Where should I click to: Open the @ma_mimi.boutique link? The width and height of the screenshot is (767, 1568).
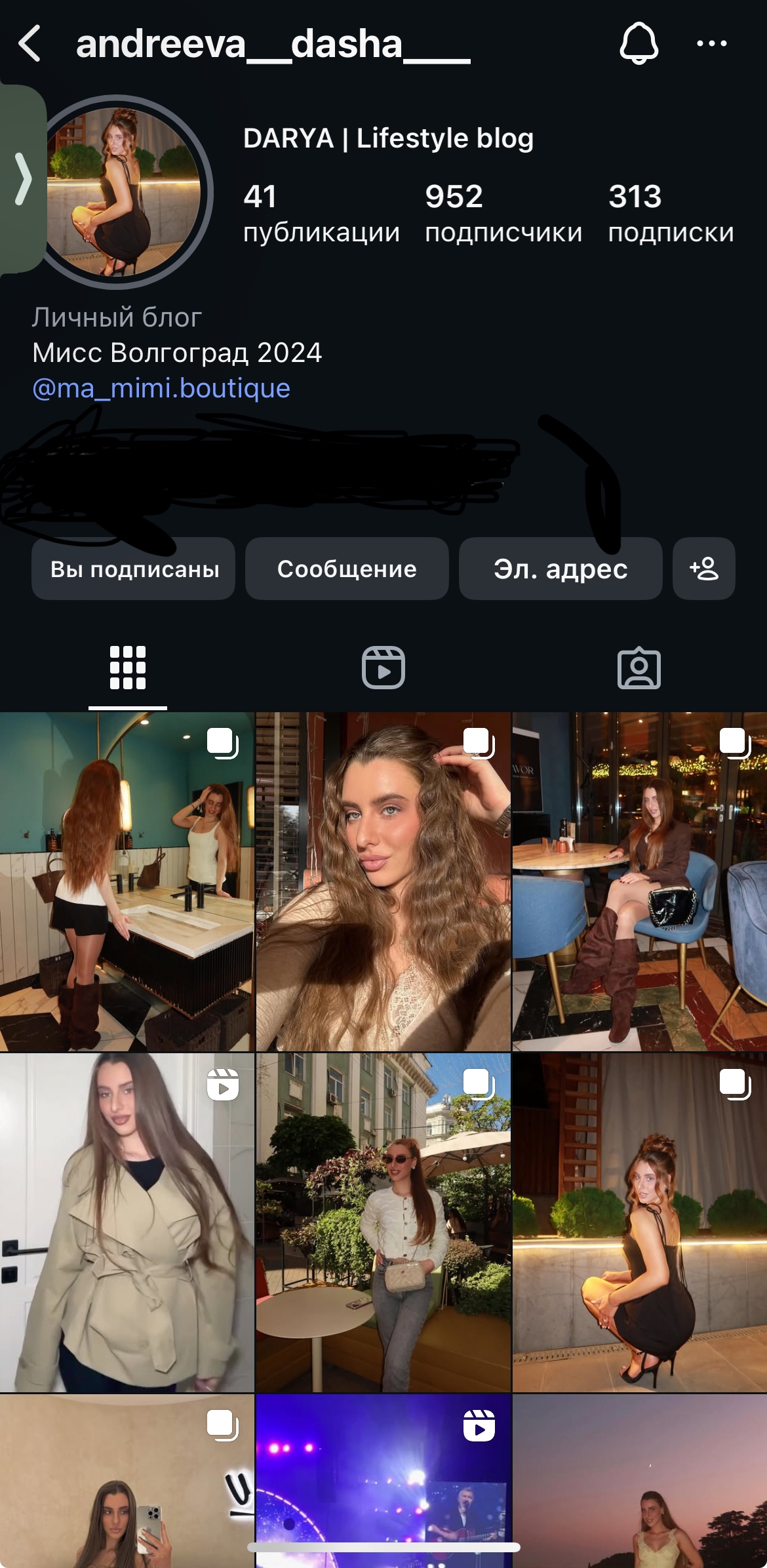pyautogui.click(x=161, y=388)
